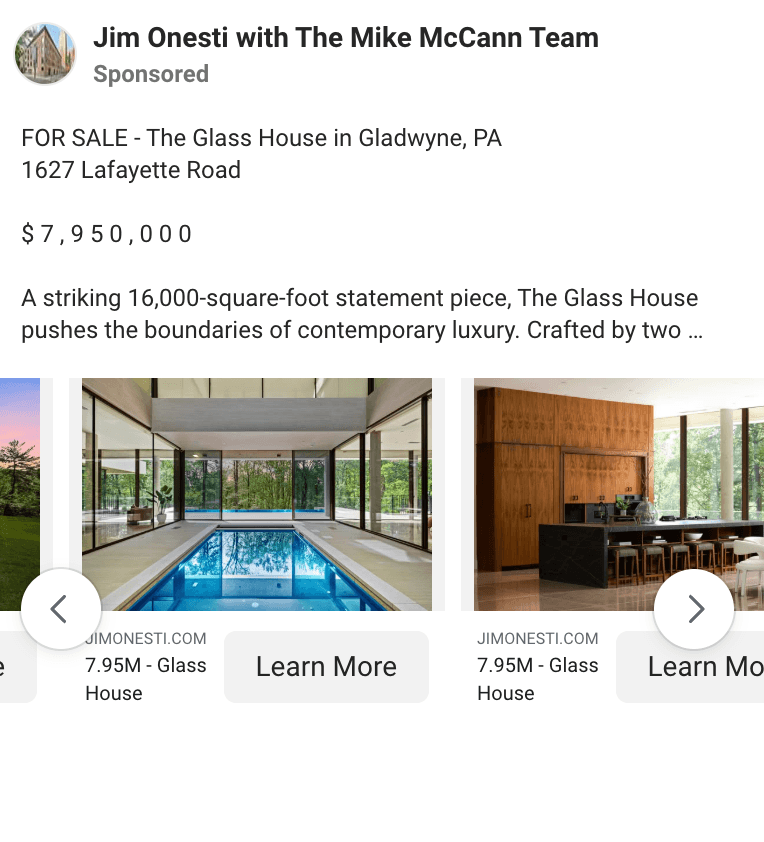This screenshot has height=842, width=764.
Task: Go to previous carousel card
Action: click(60, 609)
